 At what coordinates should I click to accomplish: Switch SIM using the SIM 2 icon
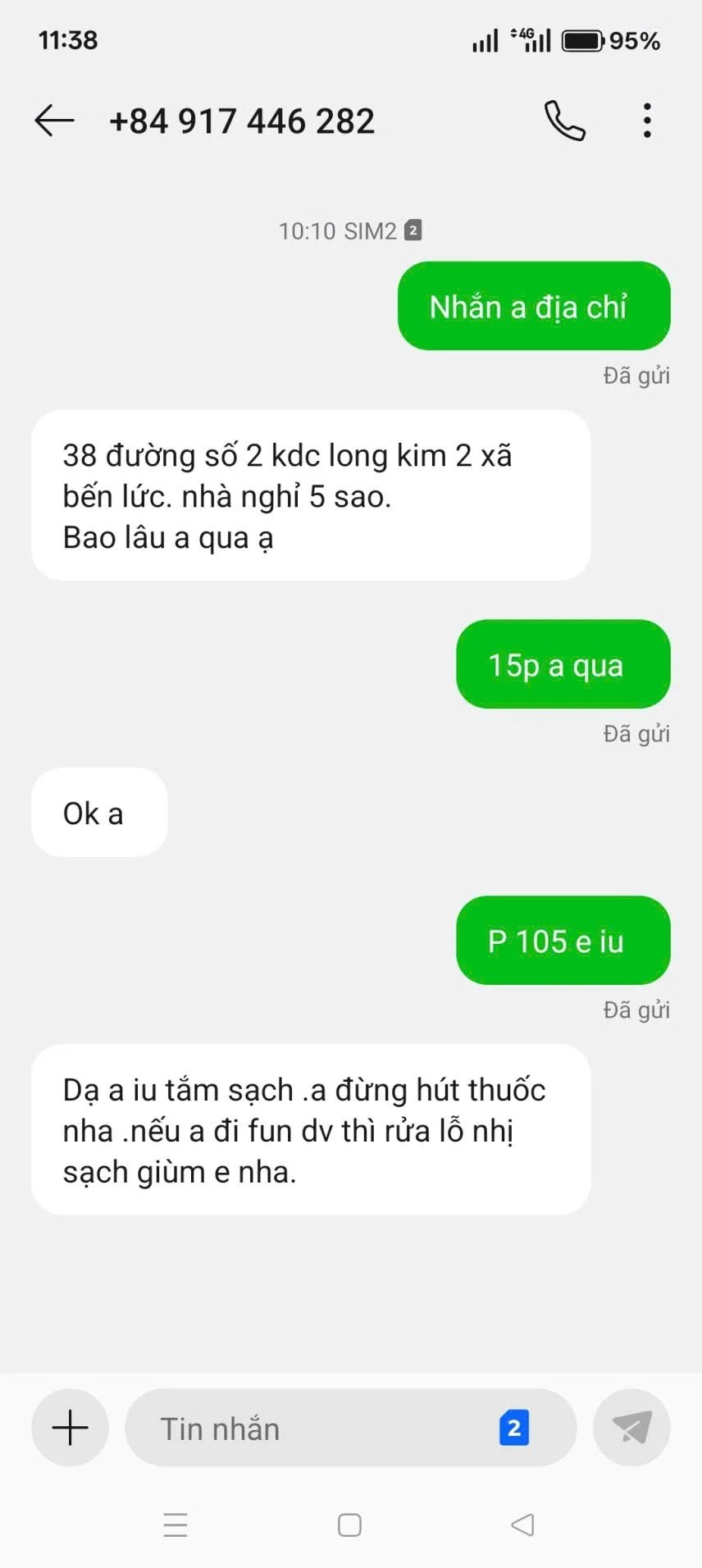(514, 1428)
